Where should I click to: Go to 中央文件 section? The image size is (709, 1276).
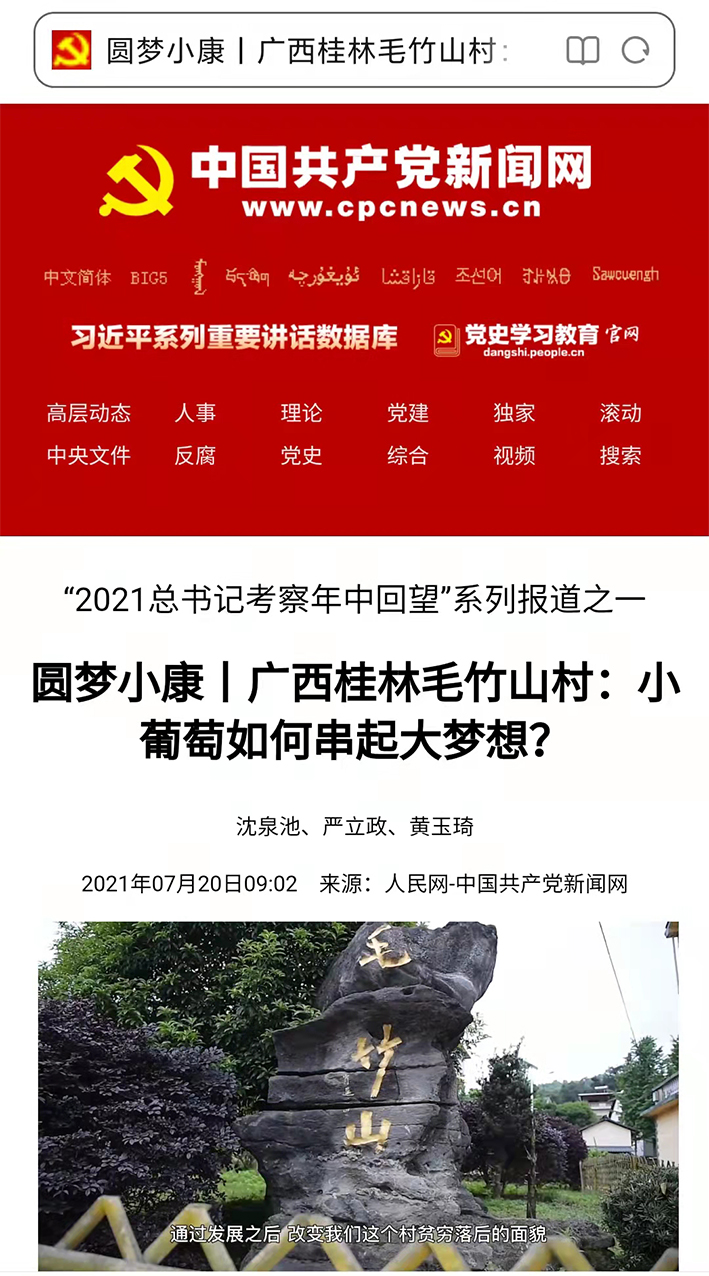click(88, 456)
